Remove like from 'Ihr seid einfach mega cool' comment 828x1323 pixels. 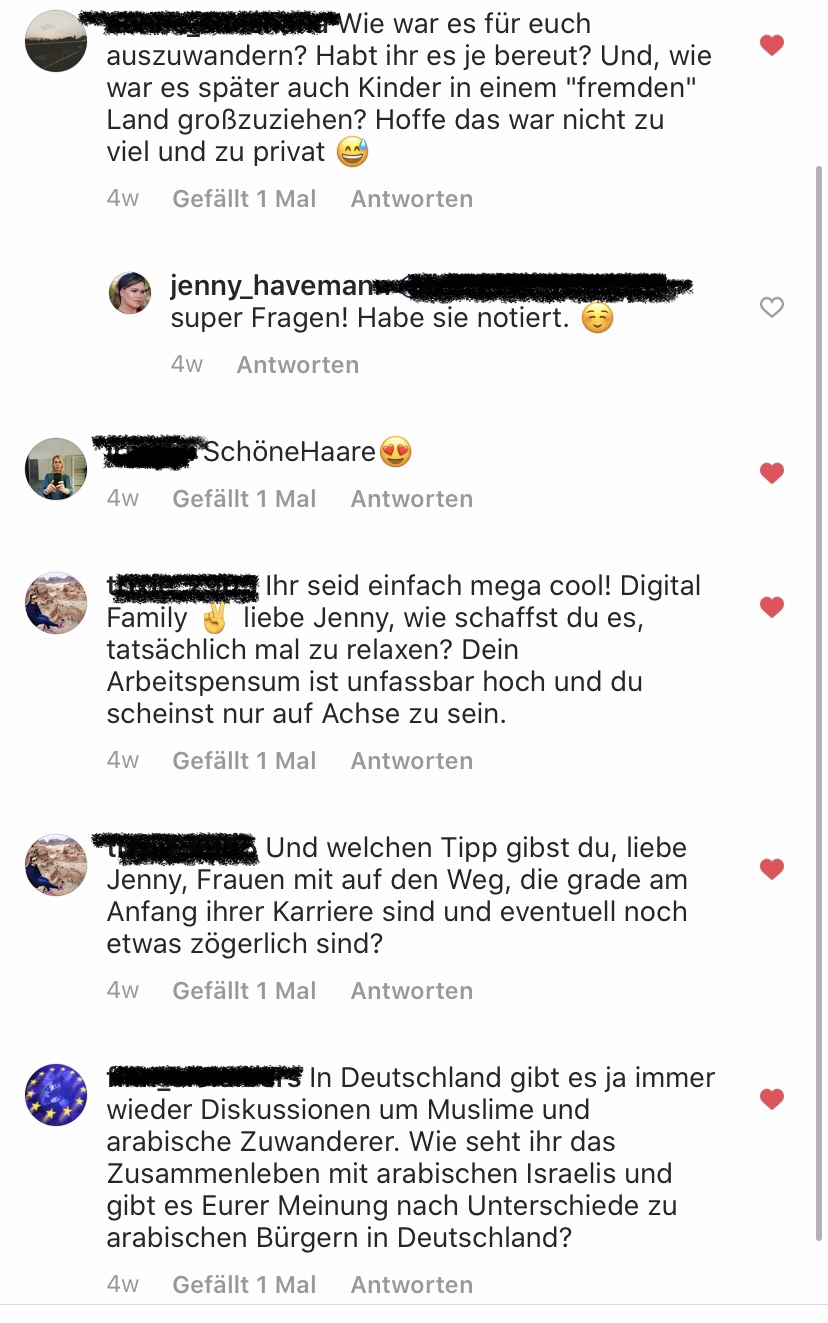click(772, 607)
